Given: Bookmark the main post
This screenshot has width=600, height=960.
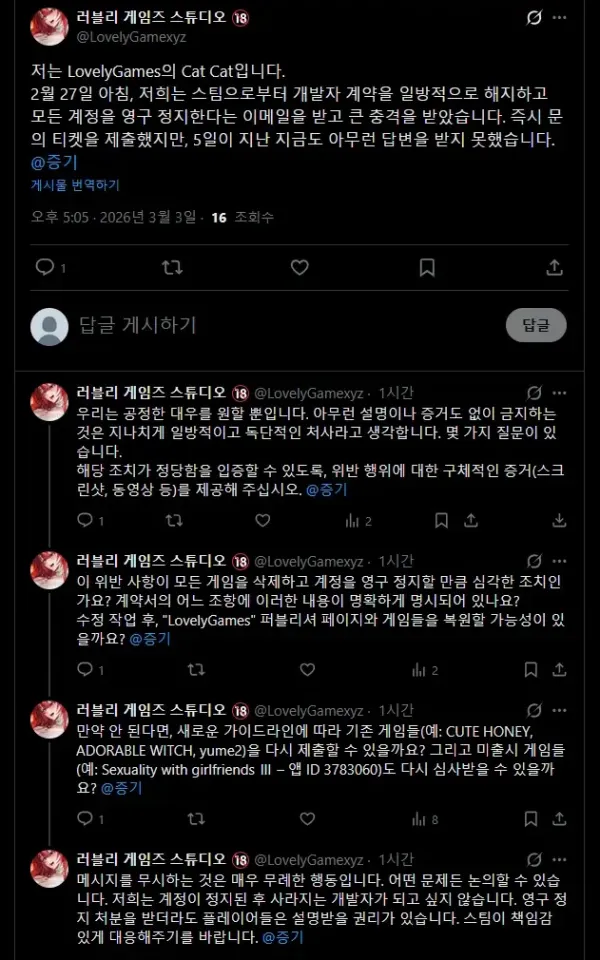Looking at the screenshot, I should [427, 267].
